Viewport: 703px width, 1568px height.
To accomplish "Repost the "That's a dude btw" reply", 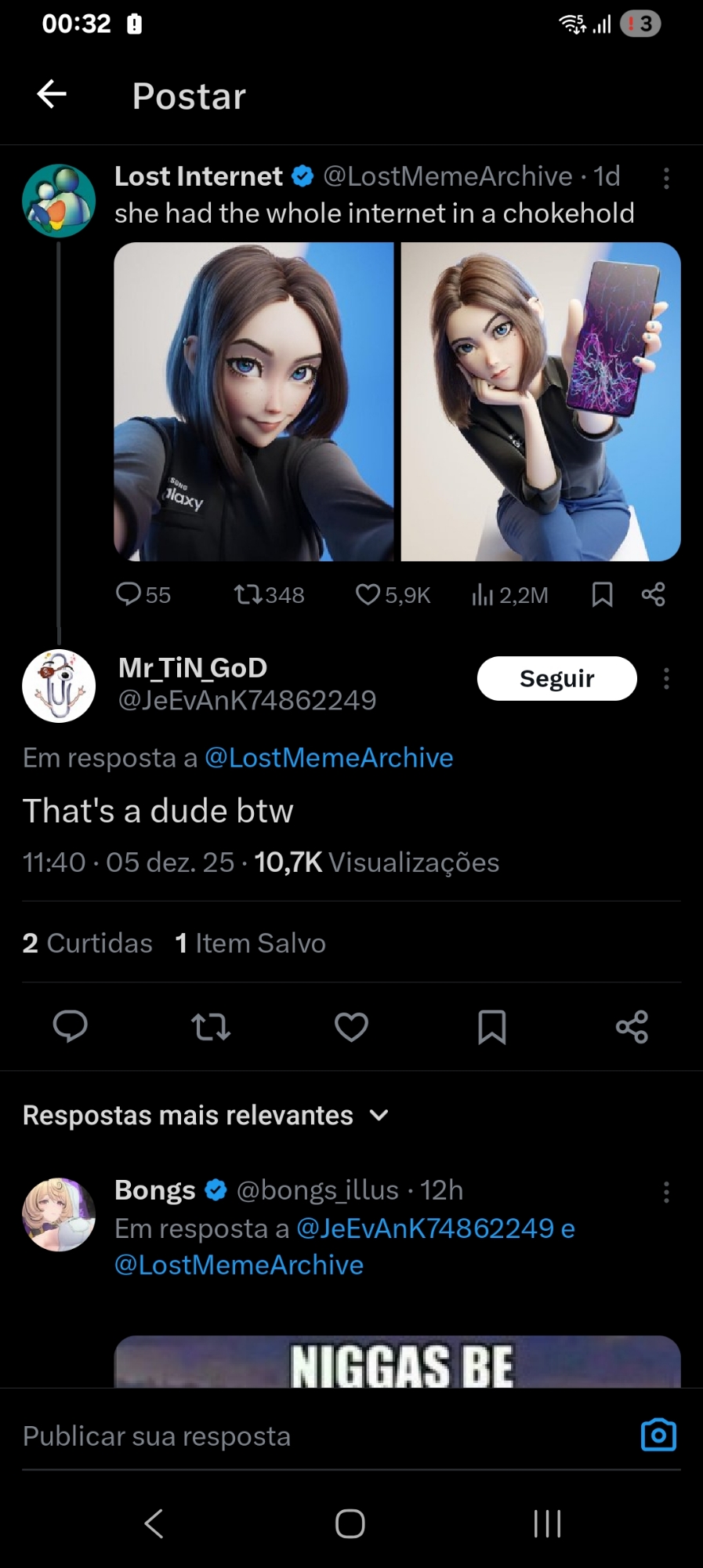I will pos(211,1026).
